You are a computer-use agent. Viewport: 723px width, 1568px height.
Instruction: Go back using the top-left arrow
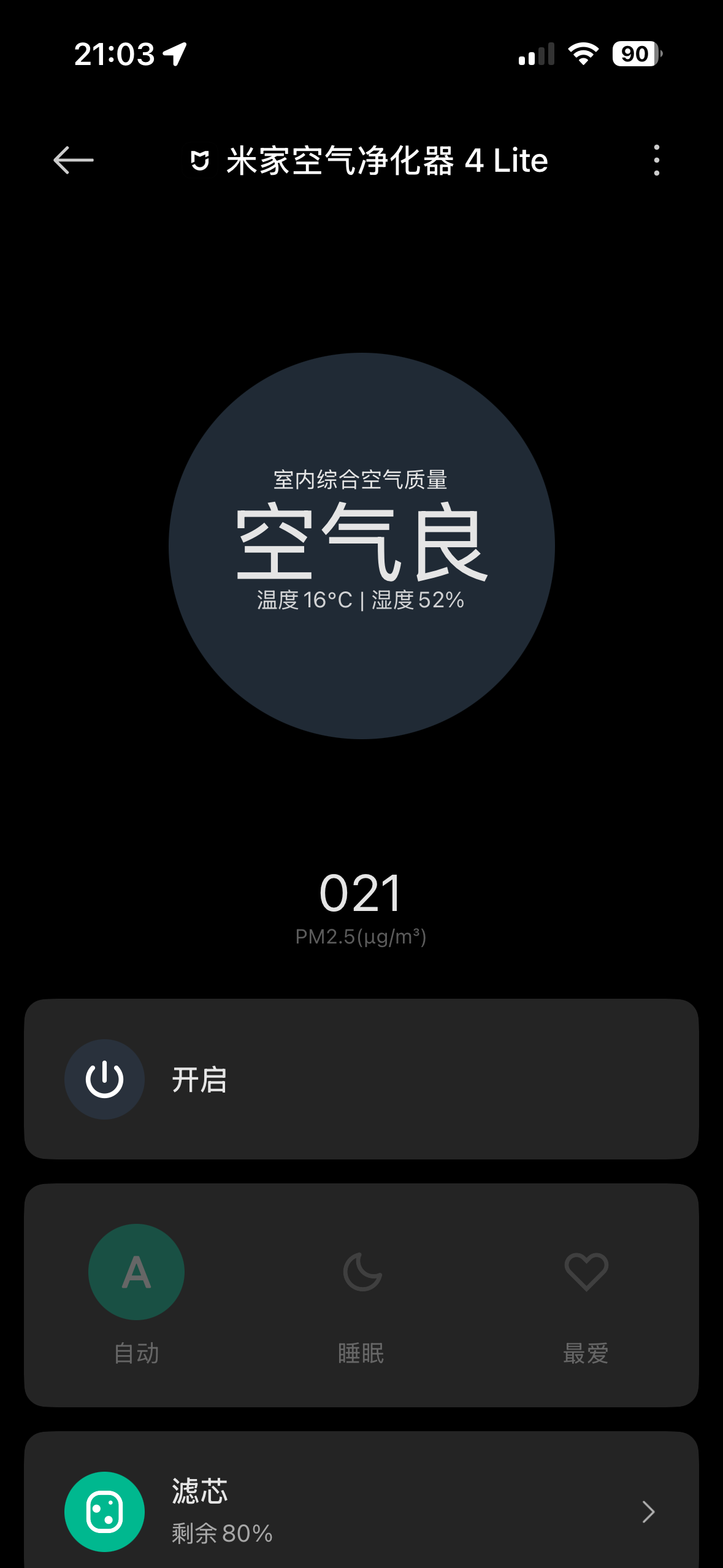(x=74, y=160)
